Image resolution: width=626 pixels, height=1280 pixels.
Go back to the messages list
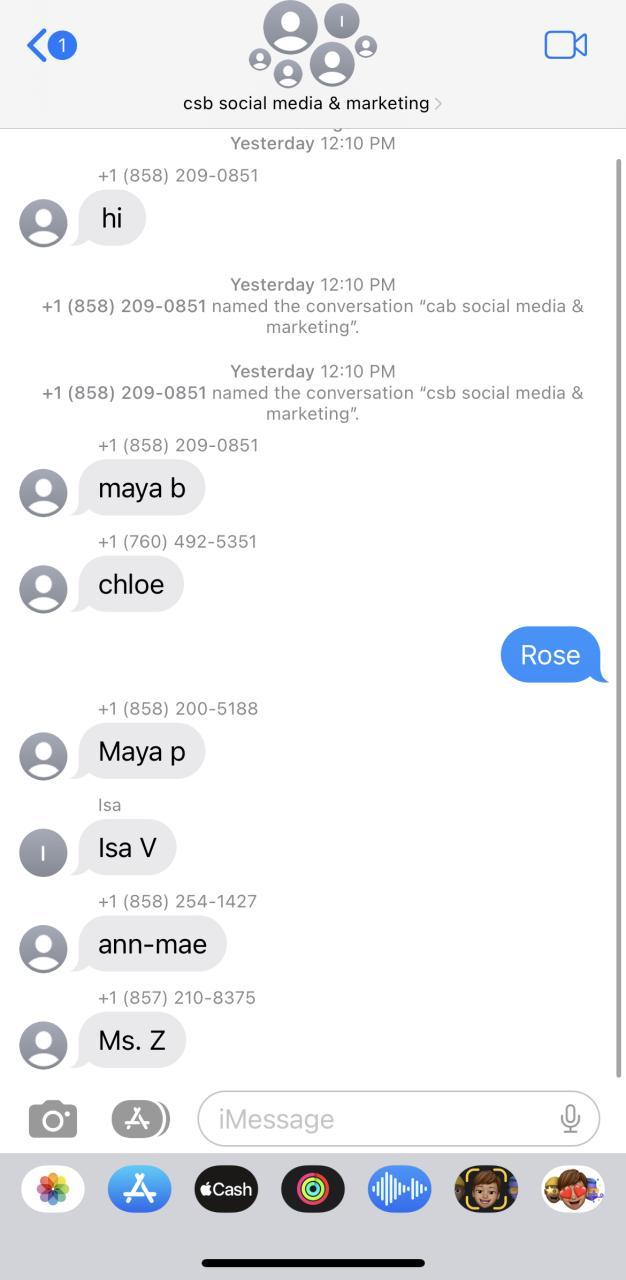50,46
